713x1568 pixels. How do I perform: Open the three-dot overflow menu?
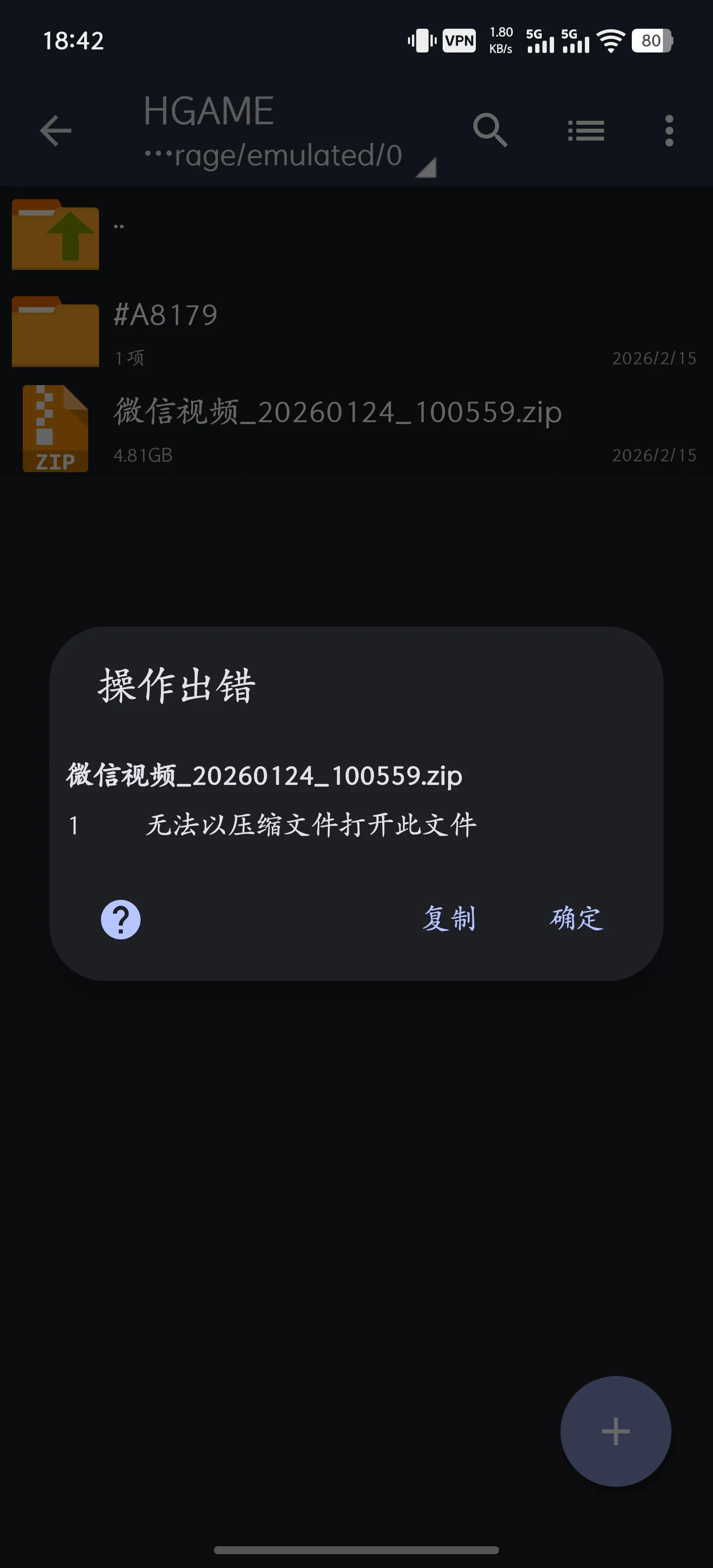click(669, 130)
